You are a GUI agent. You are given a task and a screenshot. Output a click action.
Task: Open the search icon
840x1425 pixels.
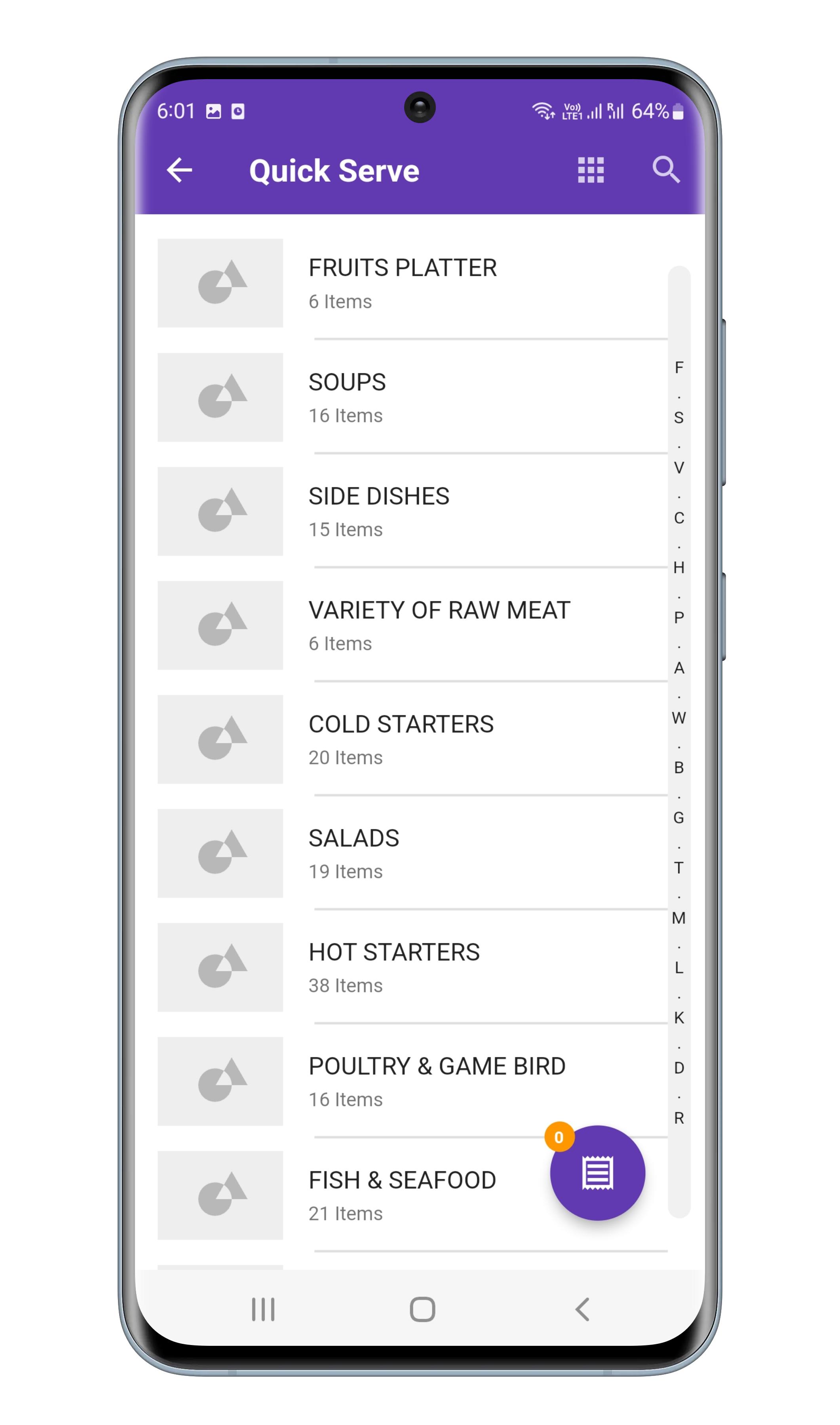(666, 170)
